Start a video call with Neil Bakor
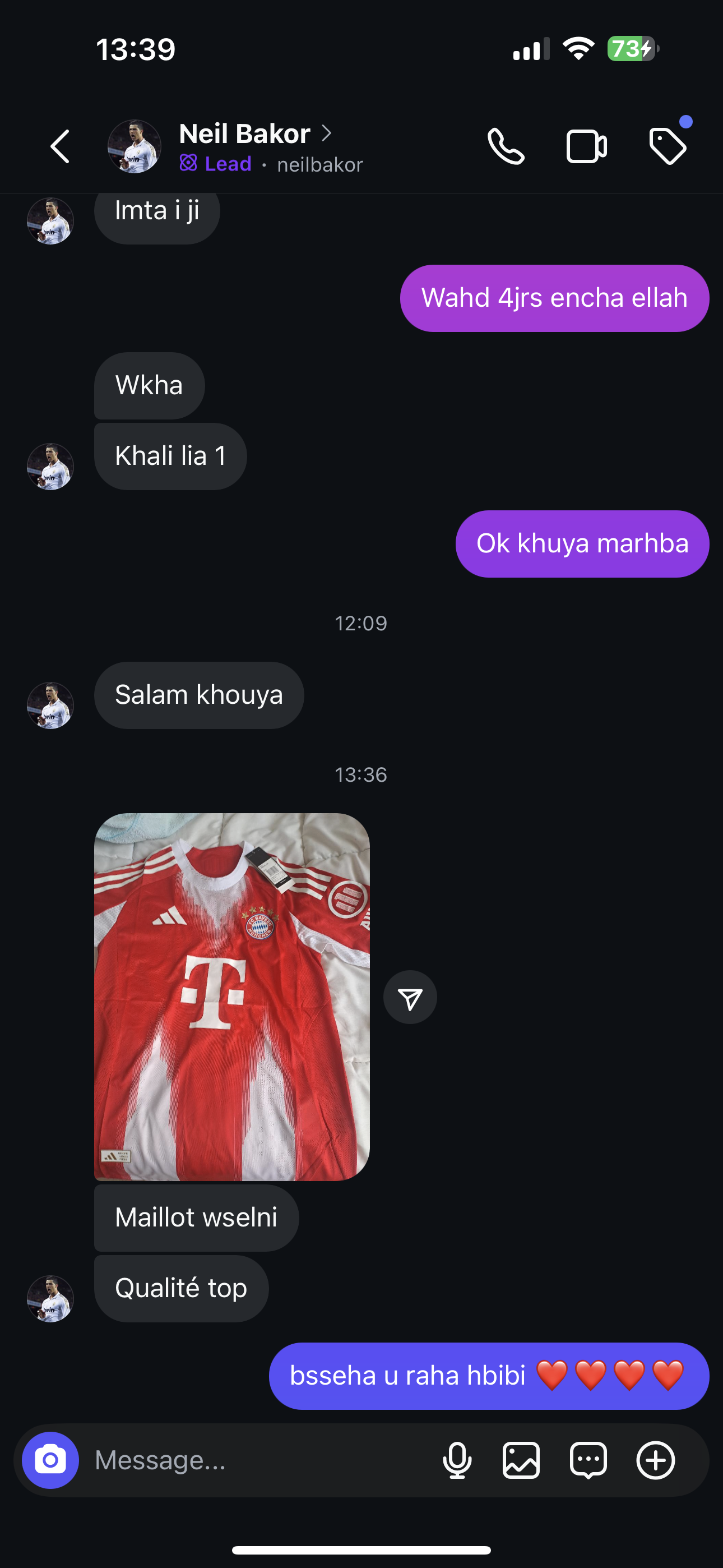723x1568 pixels. [586, 147]
